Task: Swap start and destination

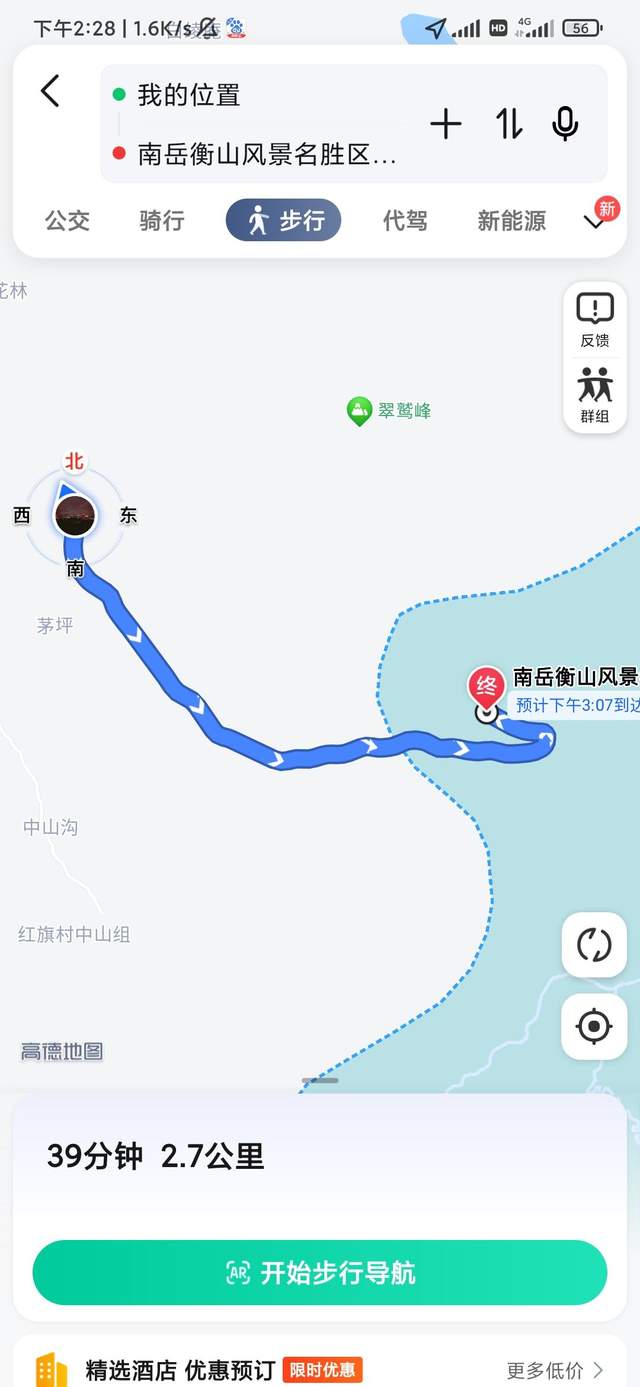Action: click(x=509, y=124)
